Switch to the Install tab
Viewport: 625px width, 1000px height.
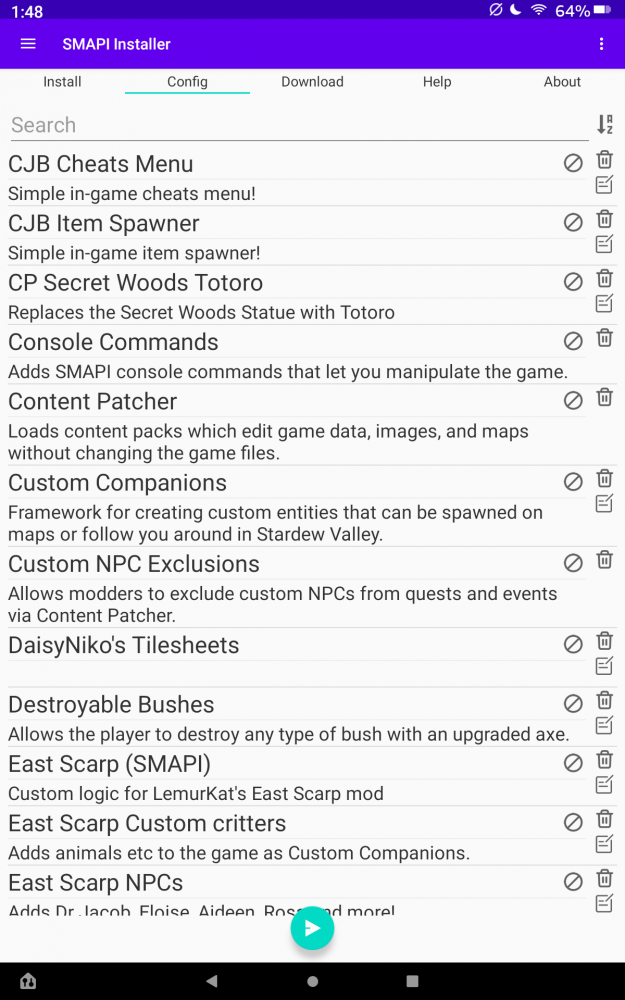[62, 82]
